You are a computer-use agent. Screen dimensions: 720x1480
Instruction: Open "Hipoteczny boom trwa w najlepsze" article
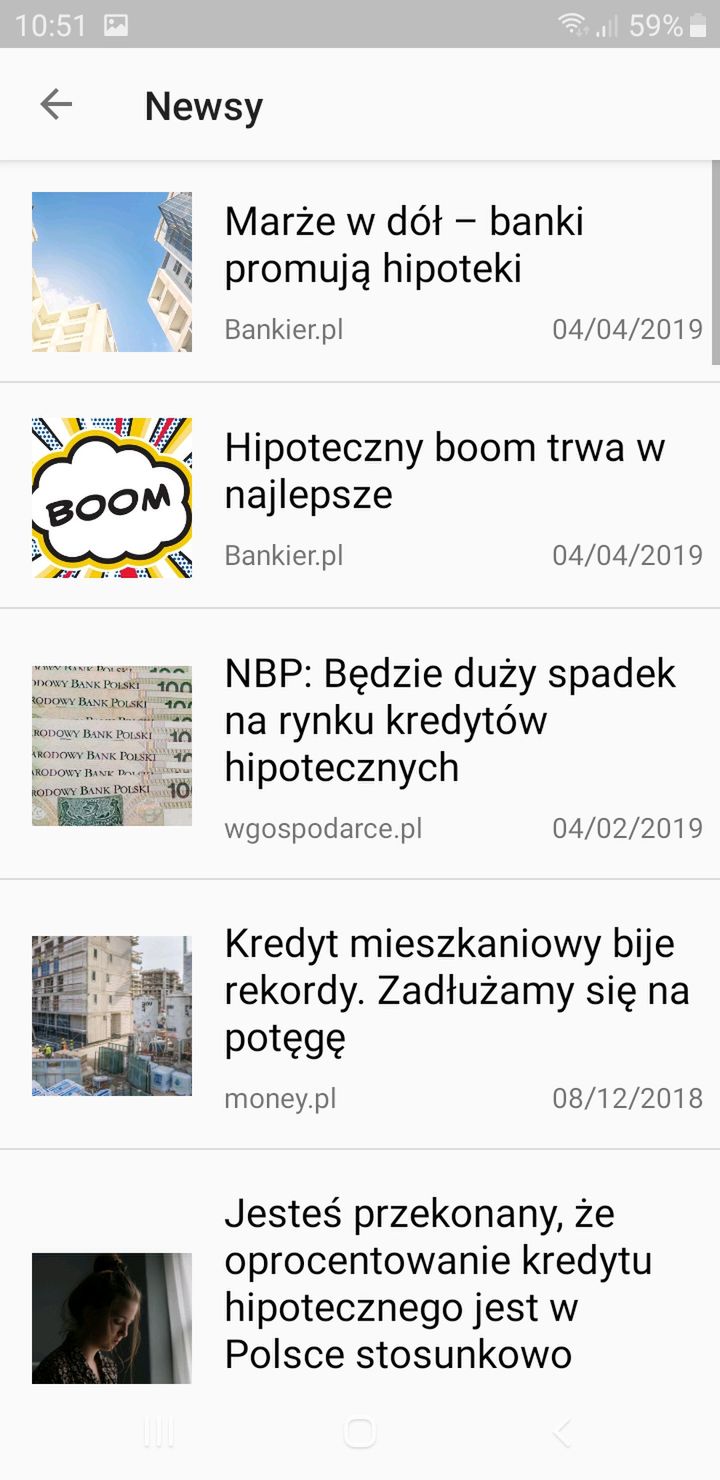coord(360,495)
